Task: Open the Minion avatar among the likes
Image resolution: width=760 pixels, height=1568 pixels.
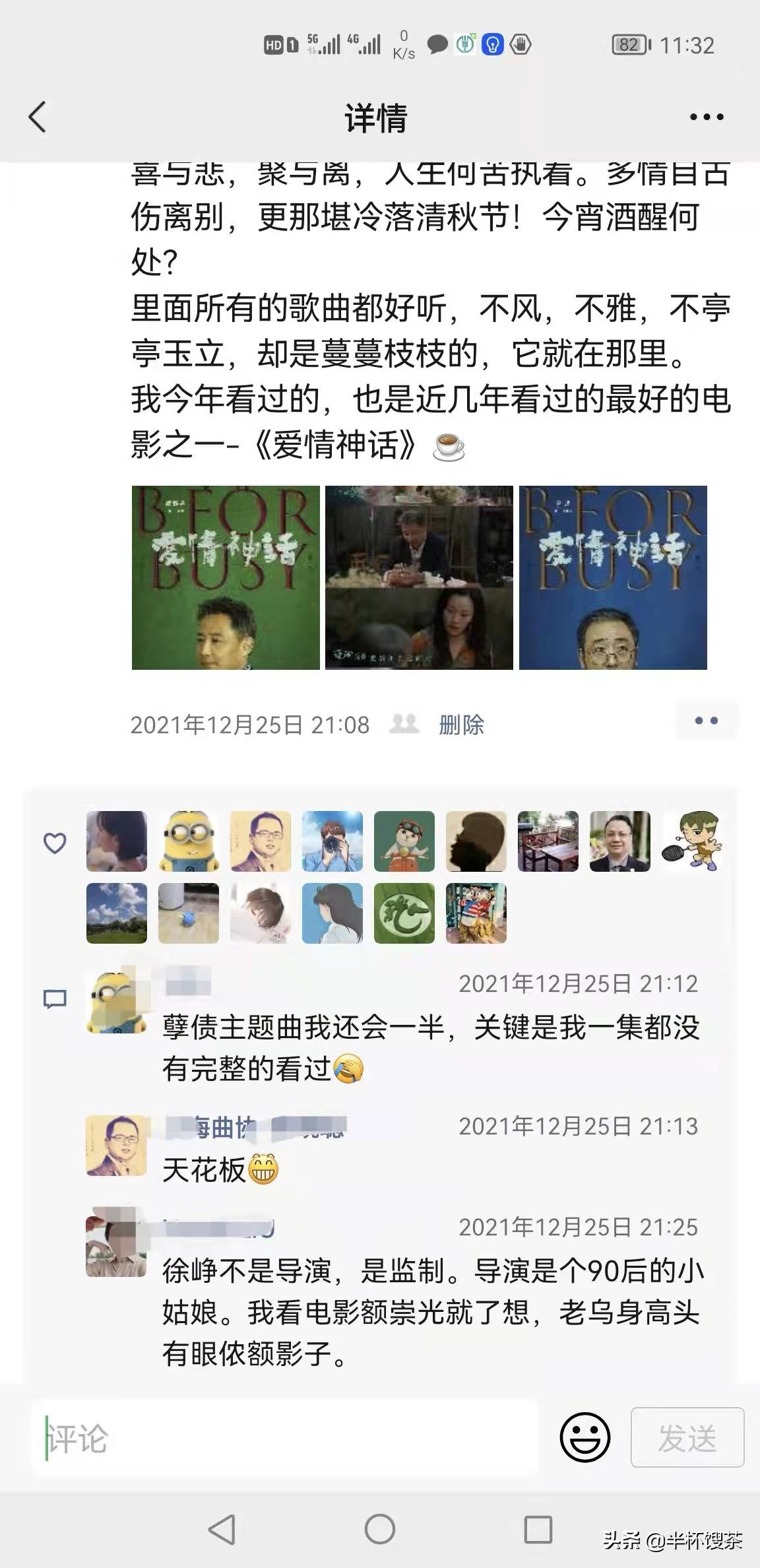Action: (189, 841)
